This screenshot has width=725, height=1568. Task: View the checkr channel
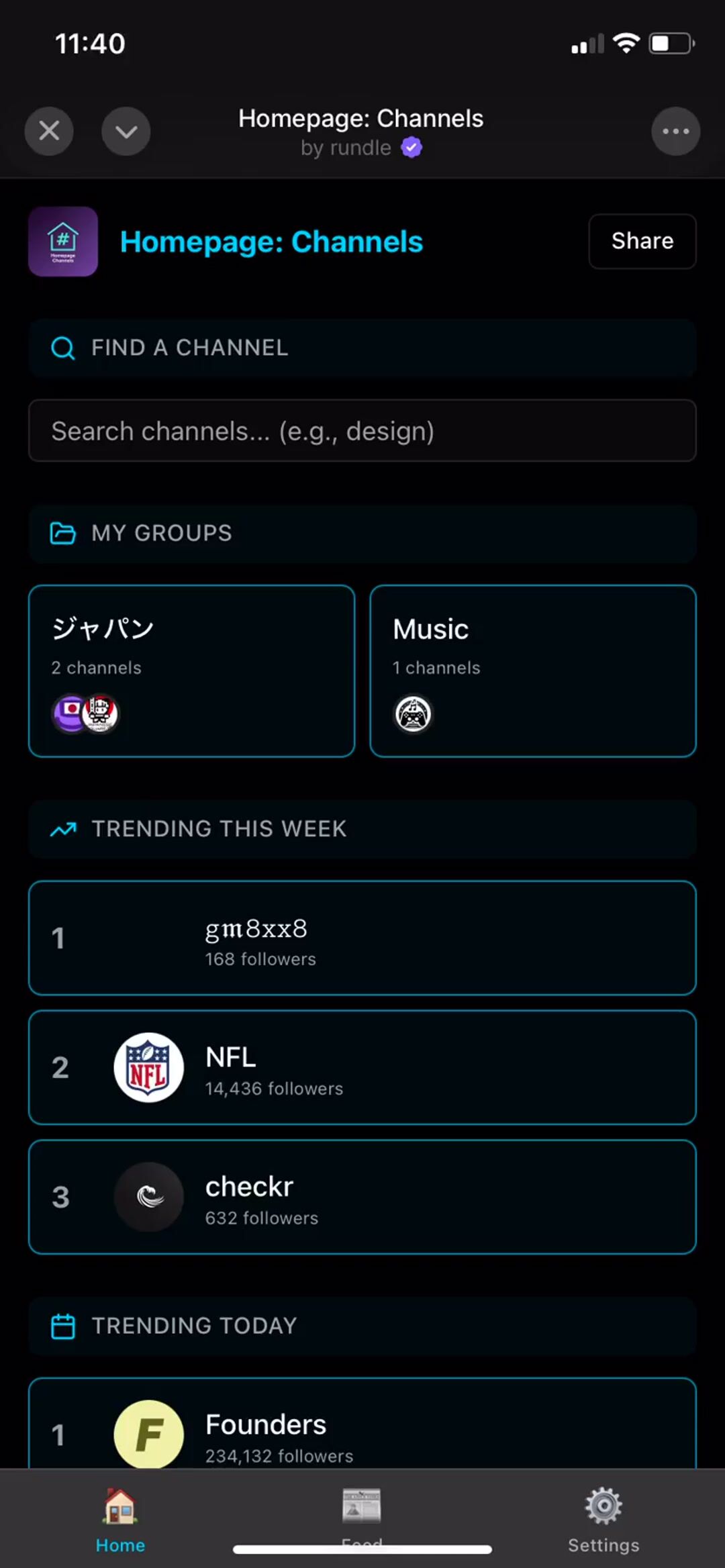point(362,1197)
